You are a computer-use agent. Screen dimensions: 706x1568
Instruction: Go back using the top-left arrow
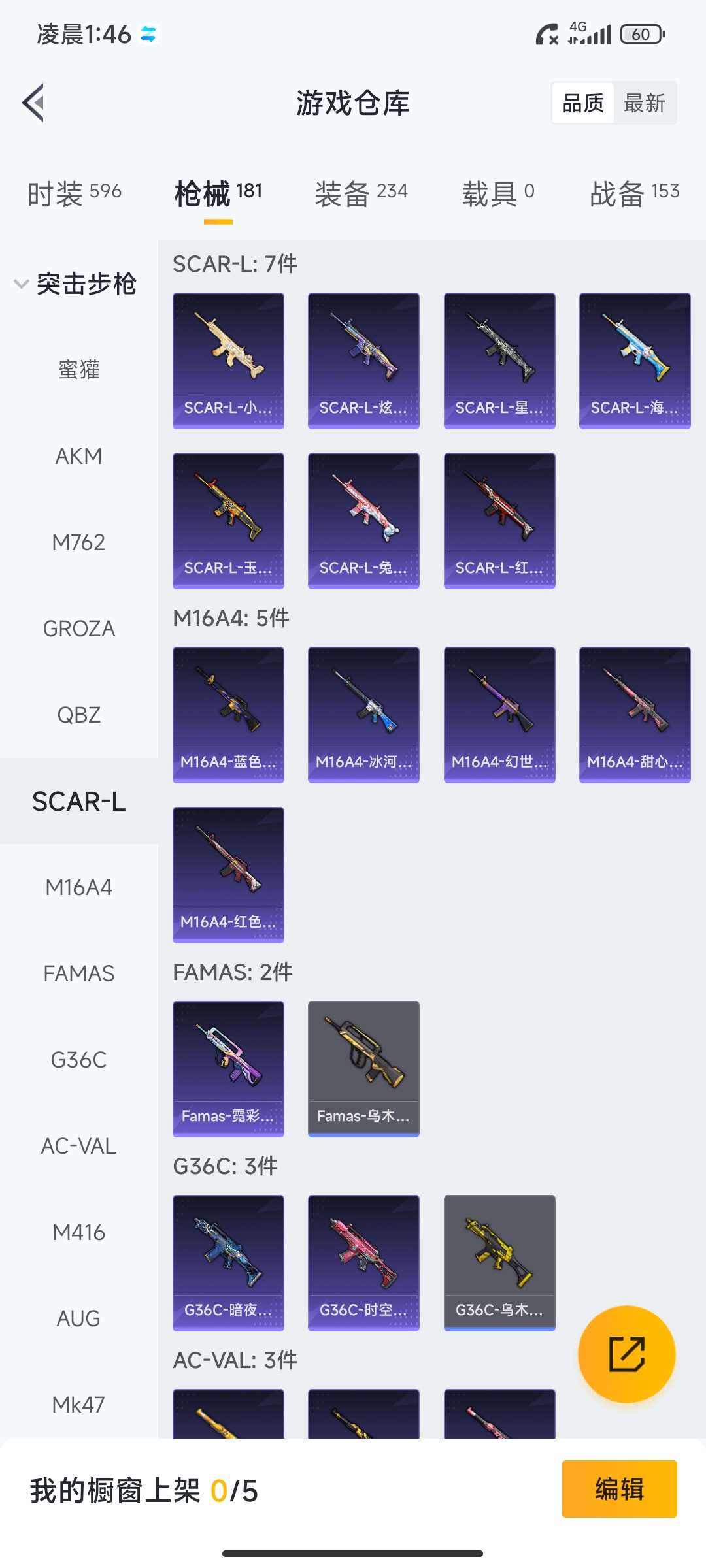pyautogui.click(x=34, y=103)
